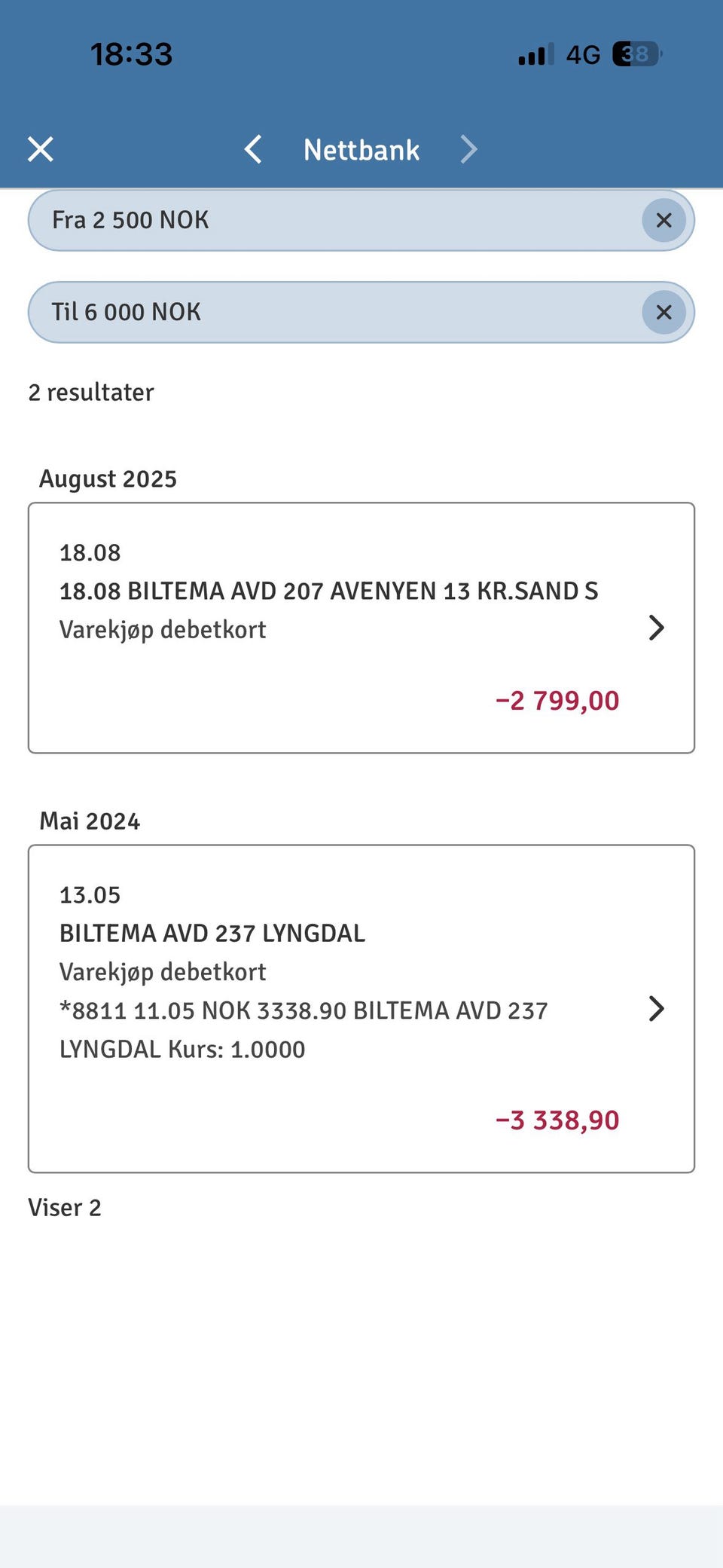The height and width of the screenshot is (1568, 723).
Task: Tap the right arrow beside Nettbank
Action: click(x=468, y=149)
